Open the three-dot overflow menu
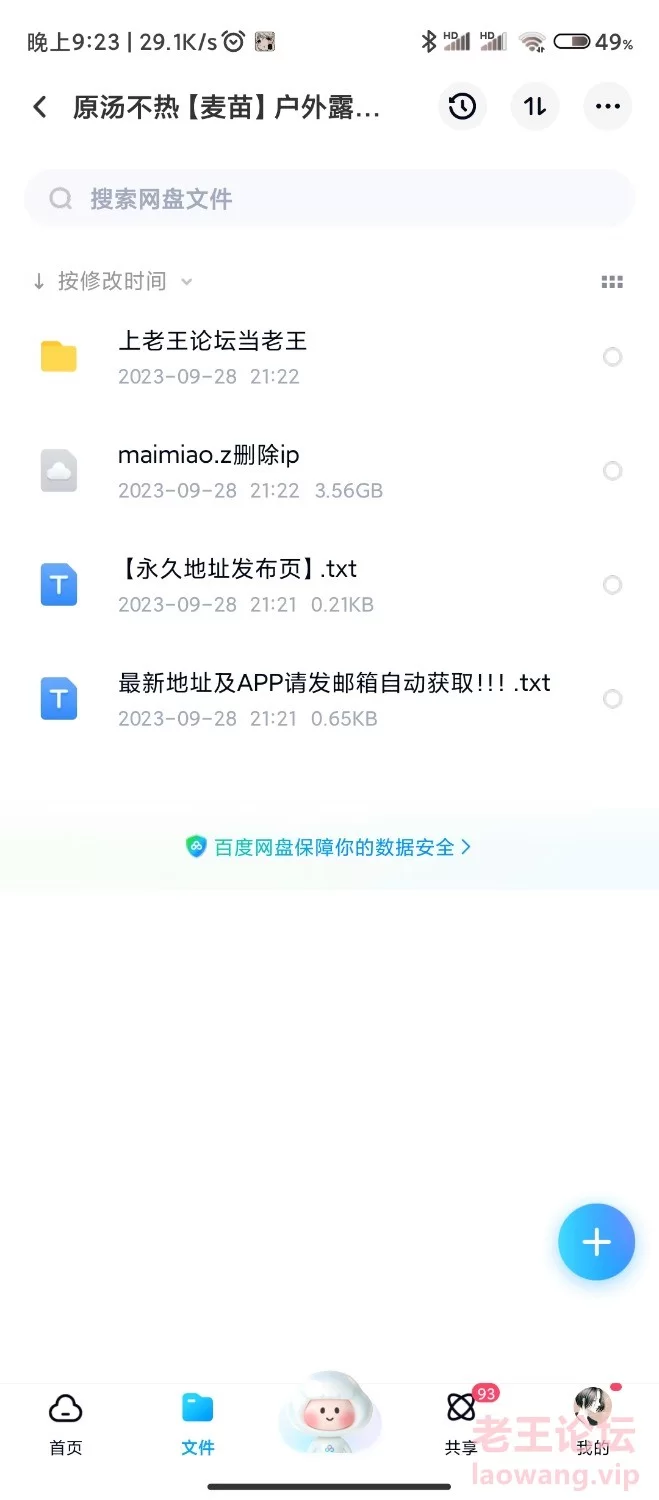The width and height of the screenshot is (659, 1500). [607, 107]
